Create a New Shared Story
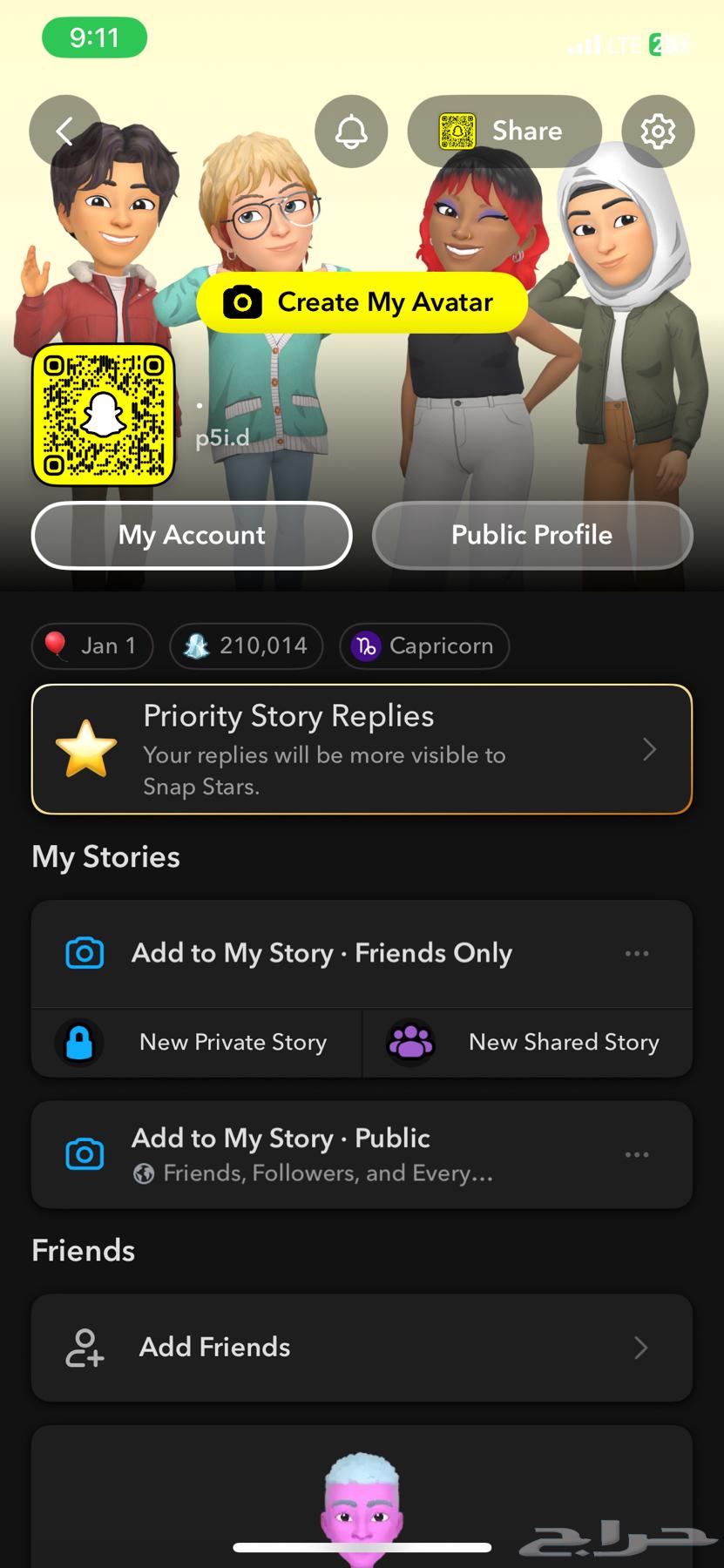The image size is (724, 1568). point(527,1043)
